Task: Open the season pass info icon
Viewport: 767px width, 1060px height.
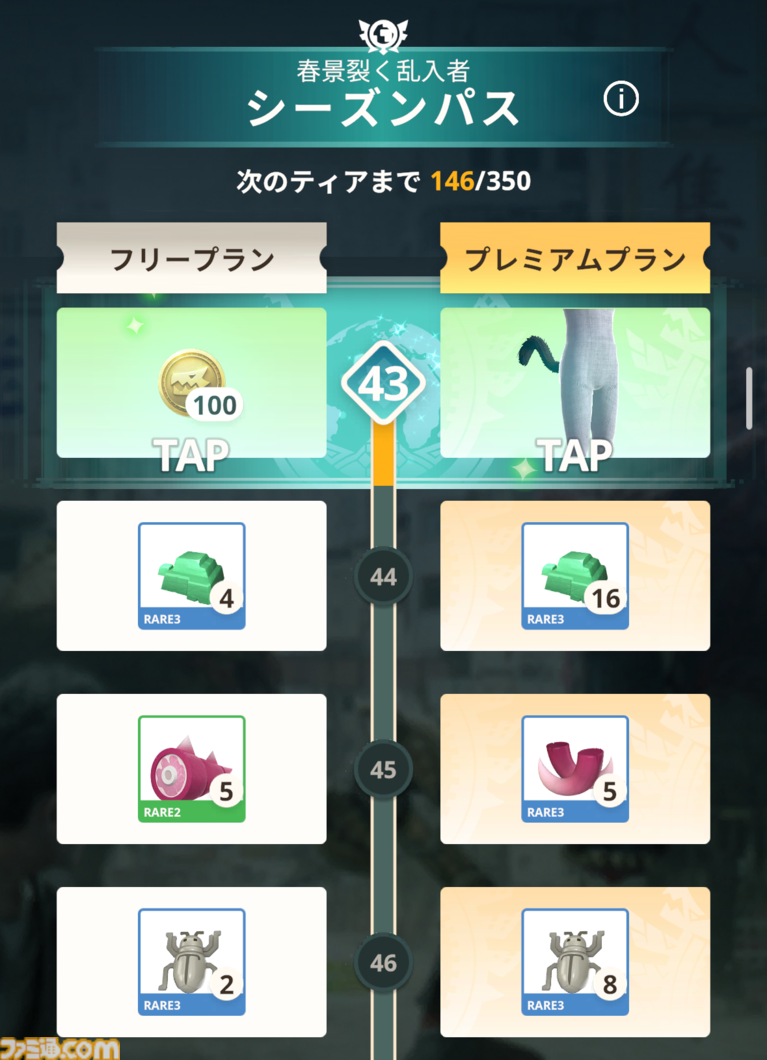Action: click(x=622, y=99)
